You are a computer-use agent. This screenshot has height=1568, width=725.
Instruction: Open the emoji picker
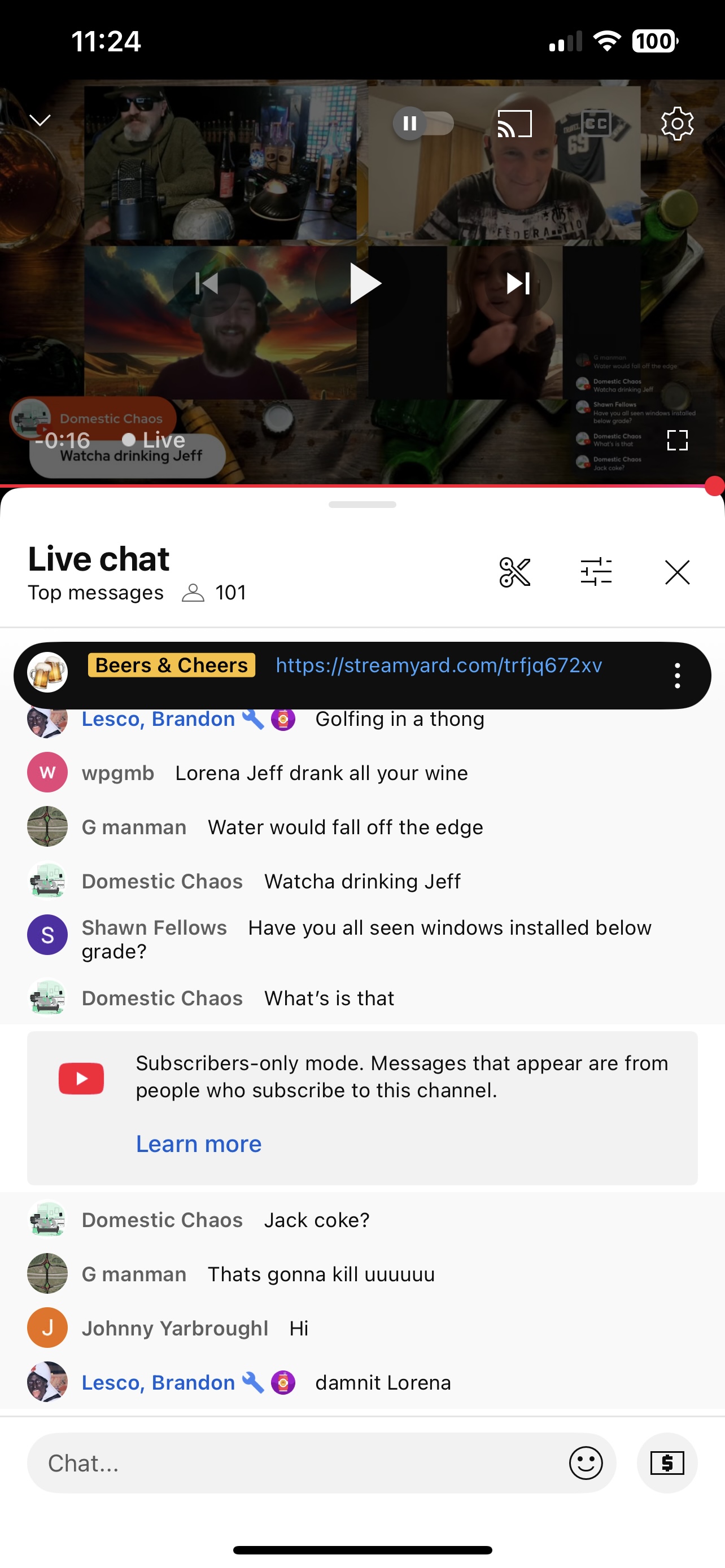[586, 1462]
